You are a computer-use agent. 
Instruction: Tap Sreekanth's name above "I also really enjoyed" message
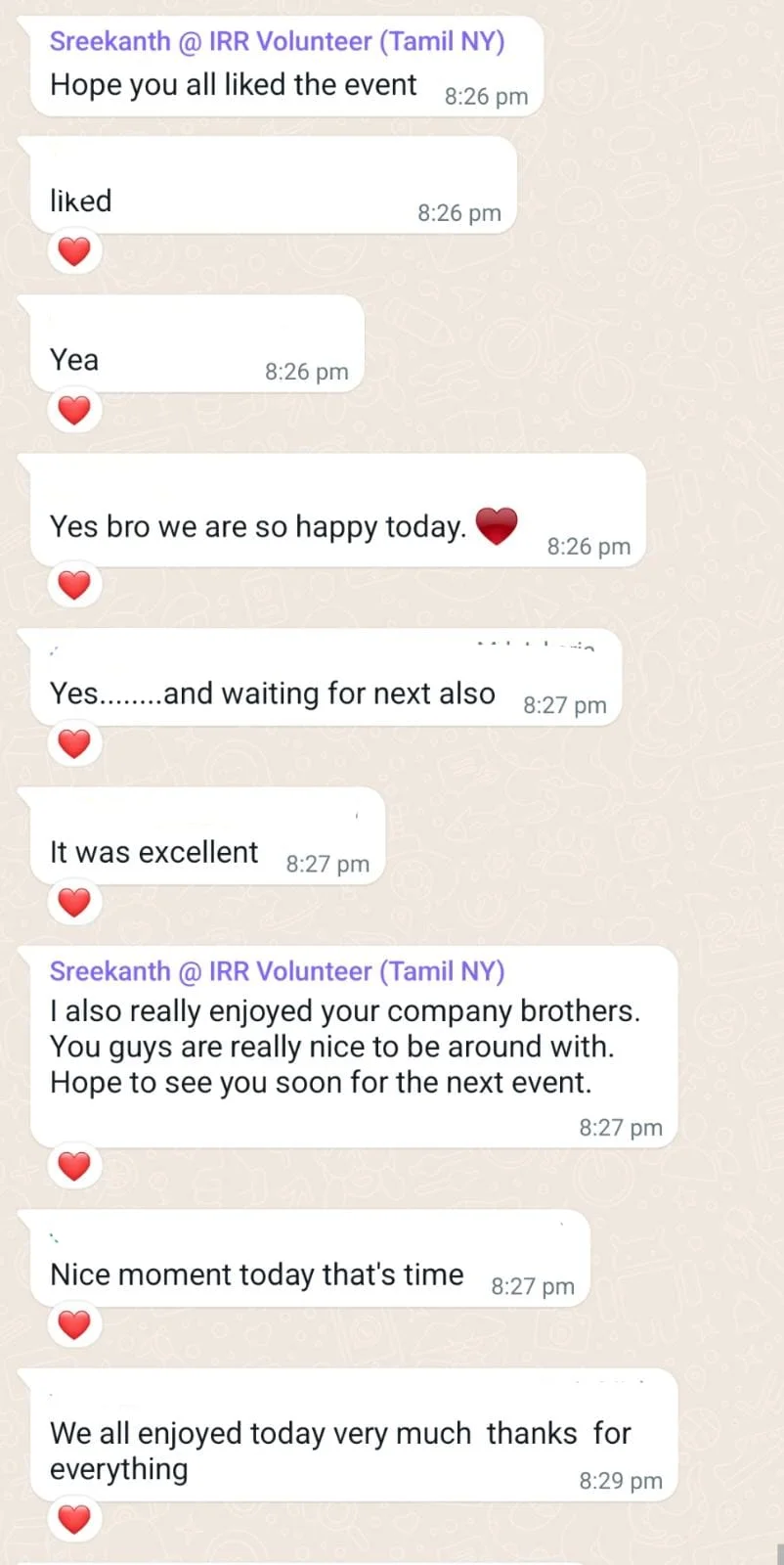pos(277,971)
